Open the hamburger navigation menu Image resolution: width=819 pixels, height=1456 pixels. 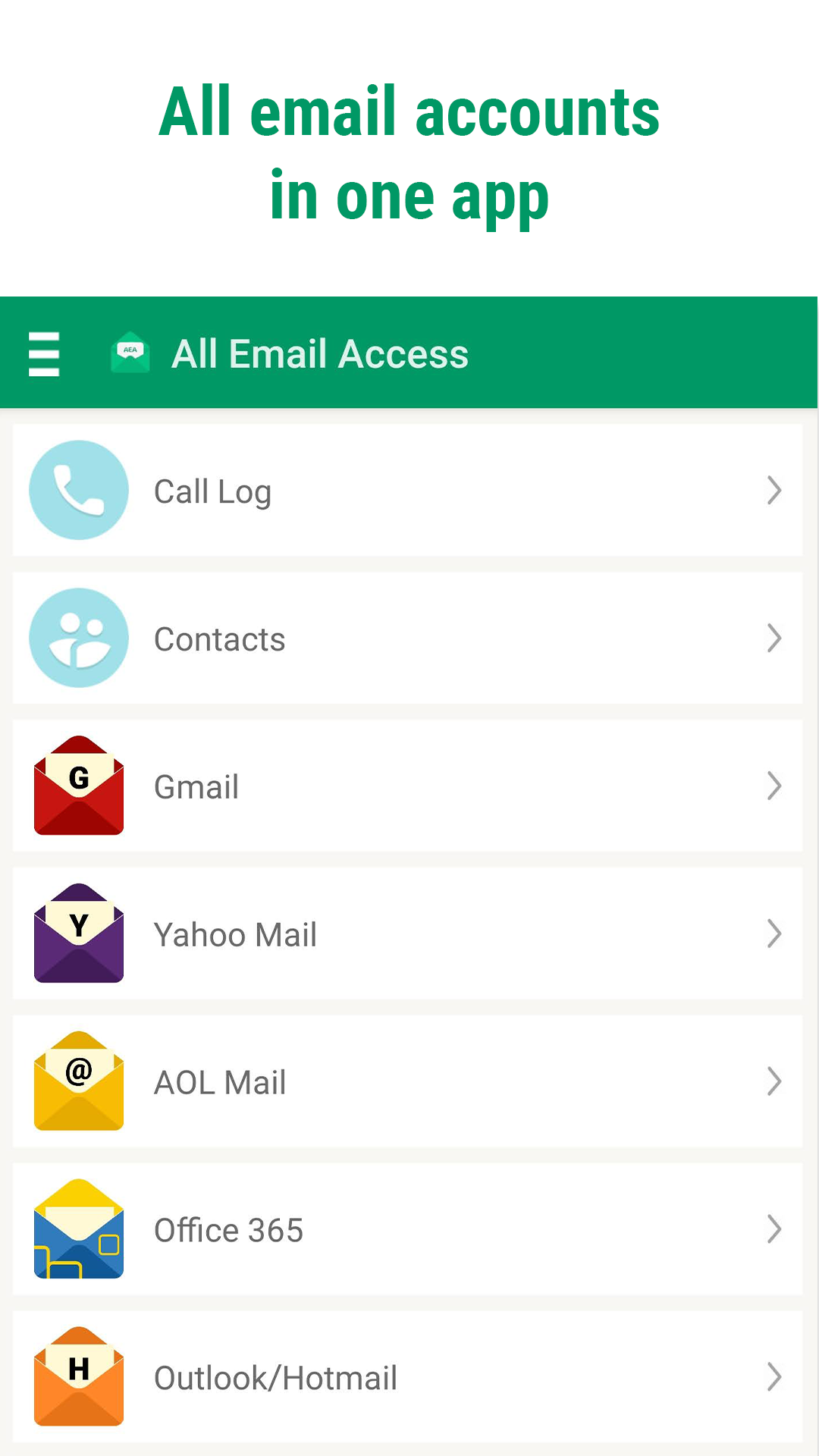point(44,353)
